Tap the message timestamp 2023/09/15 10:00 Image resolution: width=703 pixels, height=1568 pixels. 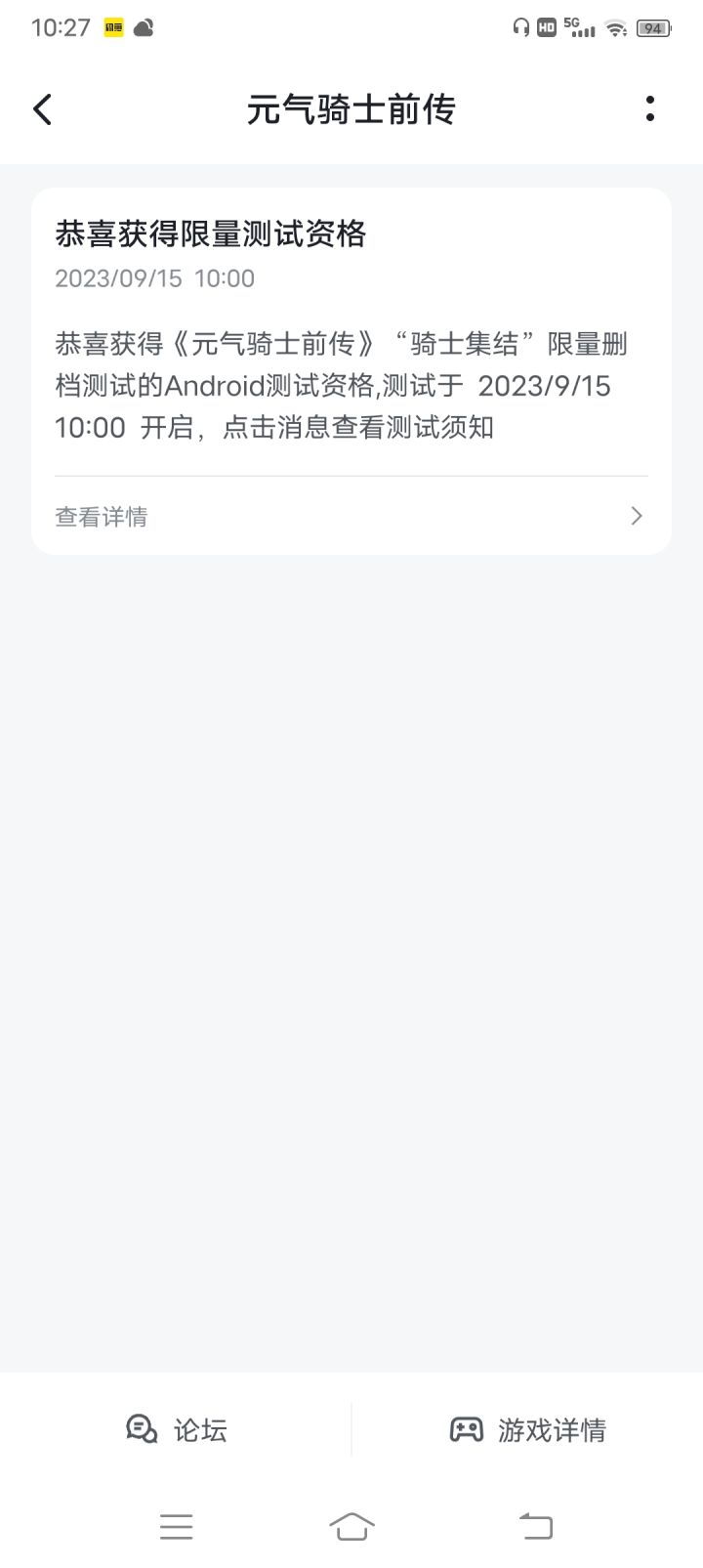(153, 278)
